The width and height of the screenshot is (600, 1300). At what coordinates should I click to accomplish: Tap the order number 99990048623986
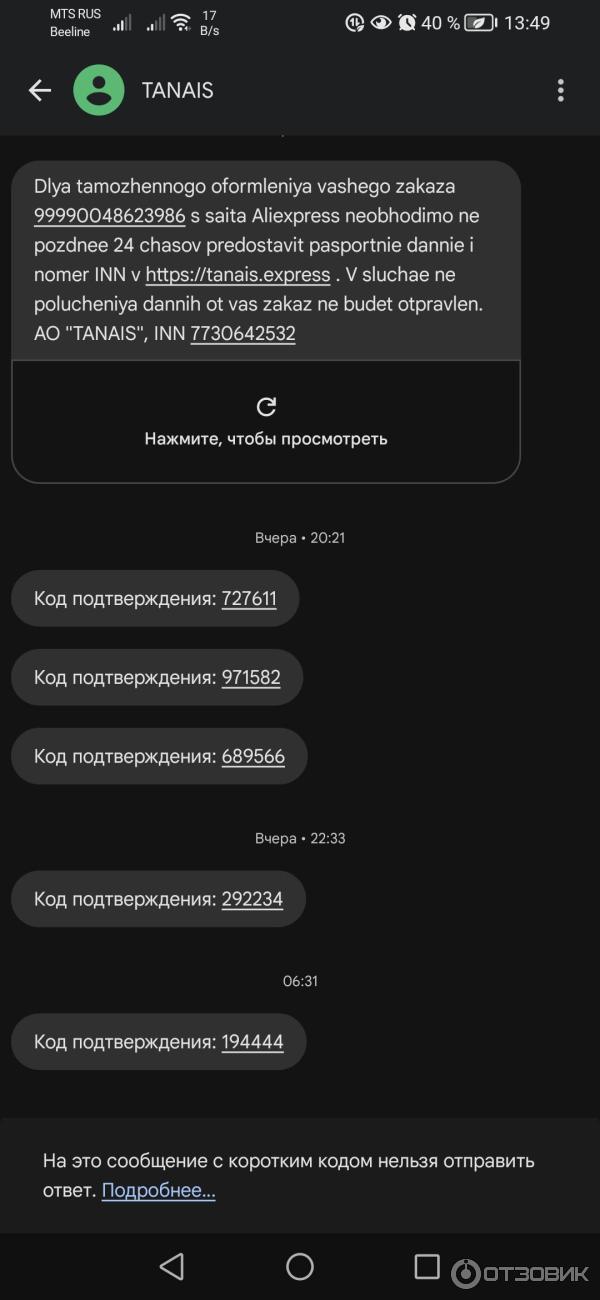click(109, 215)
